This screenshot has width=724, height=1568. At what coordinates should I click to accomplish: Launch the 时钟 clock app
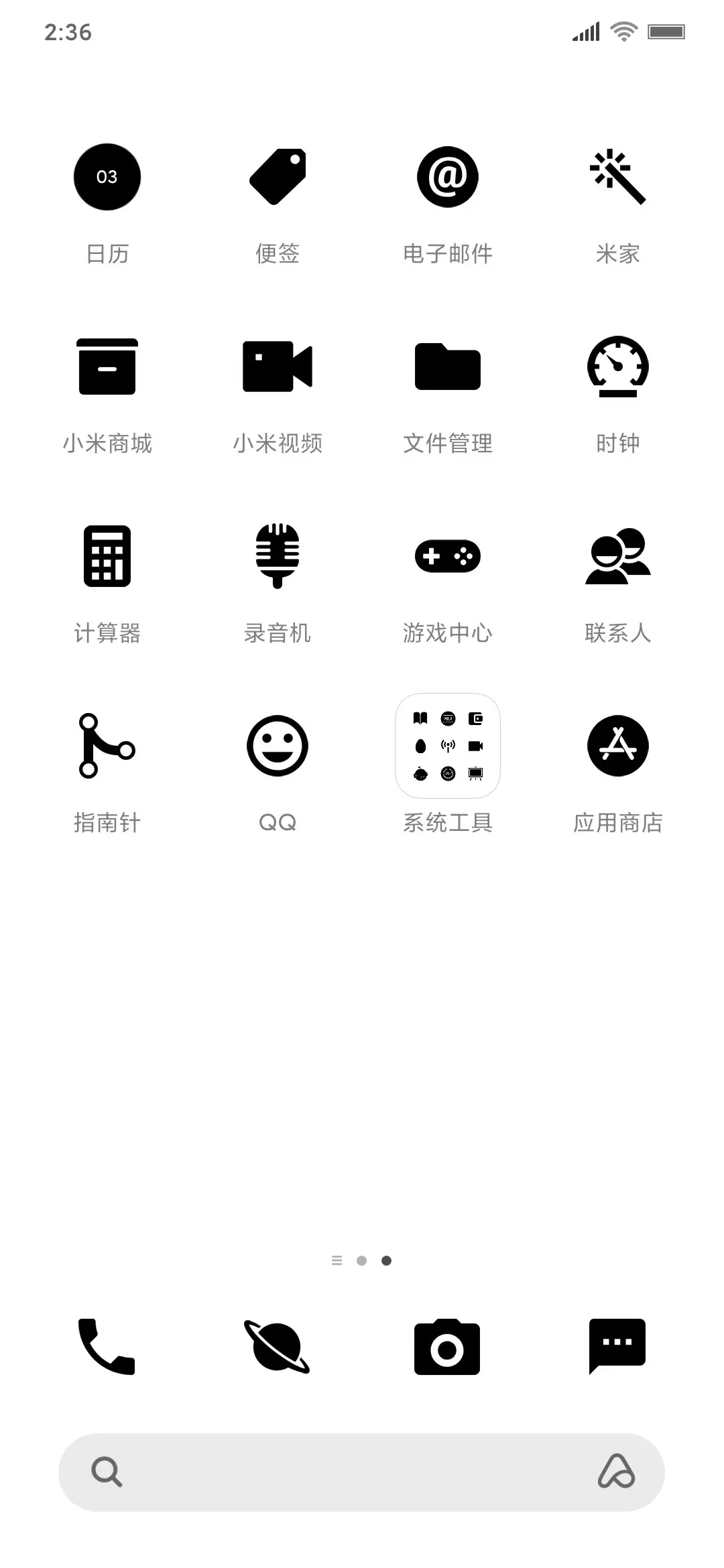[x=618, y=367]
